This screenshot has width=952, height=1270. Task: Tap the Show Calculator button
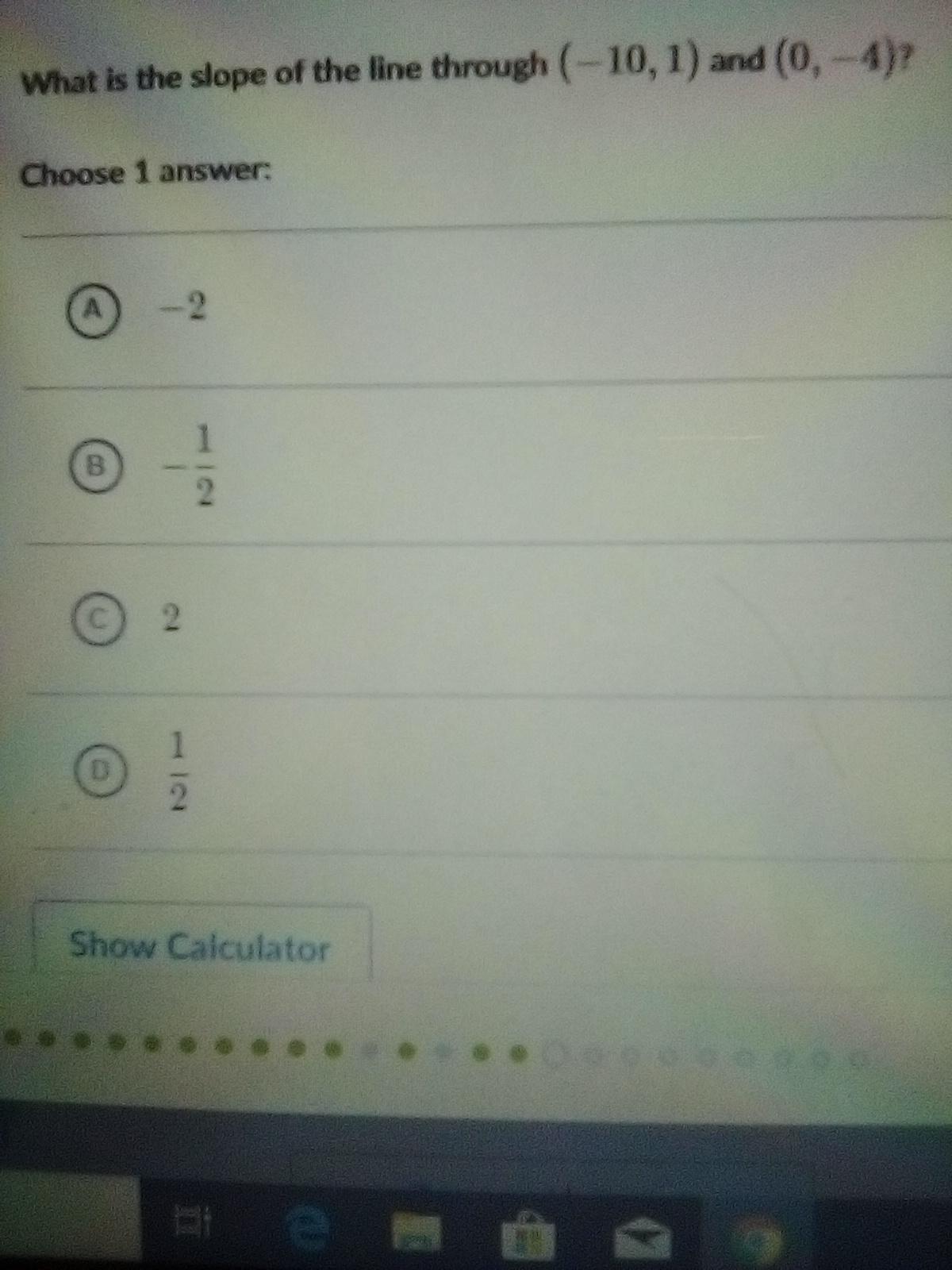coord(201,946)
